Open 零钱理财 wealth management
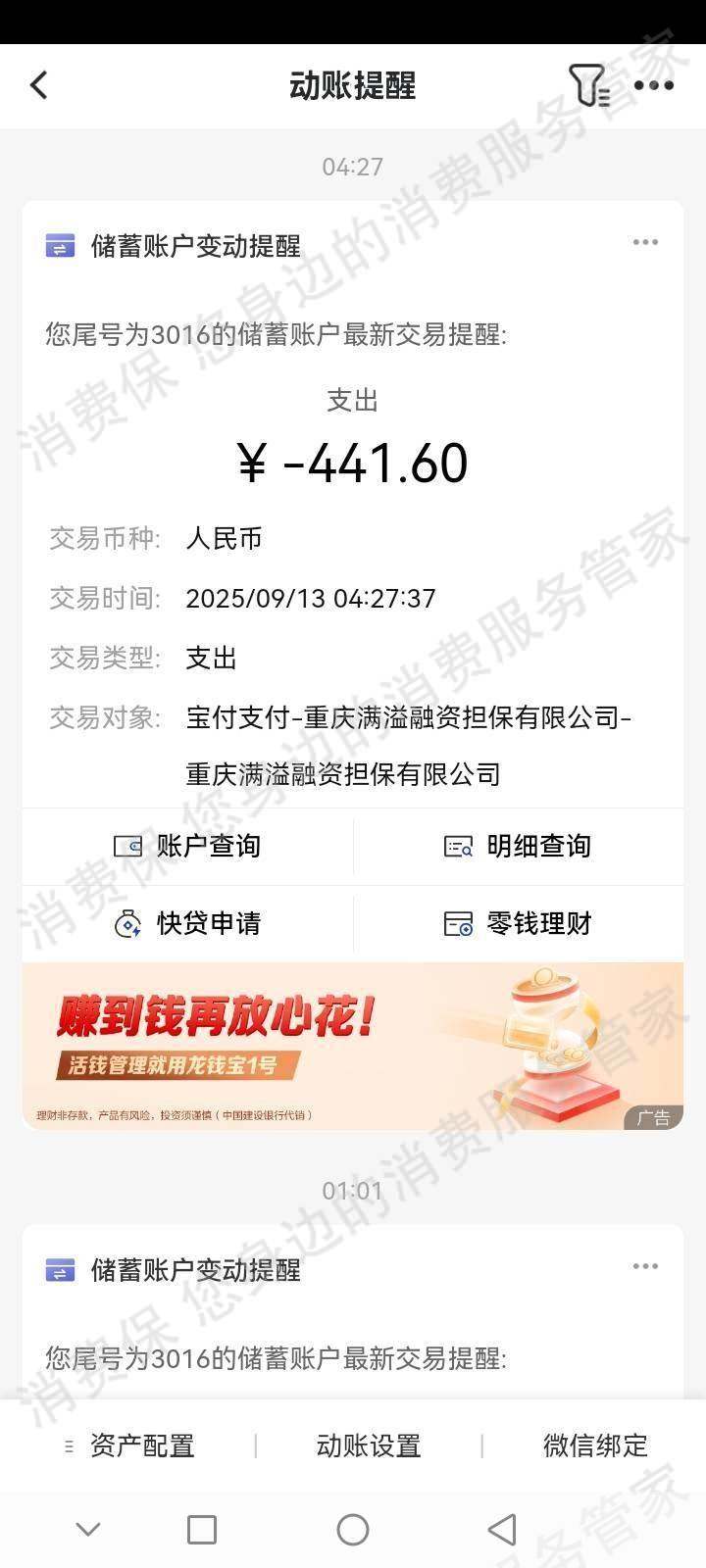The width and height of the screenshot is (706, 1568). pos(519,923)
